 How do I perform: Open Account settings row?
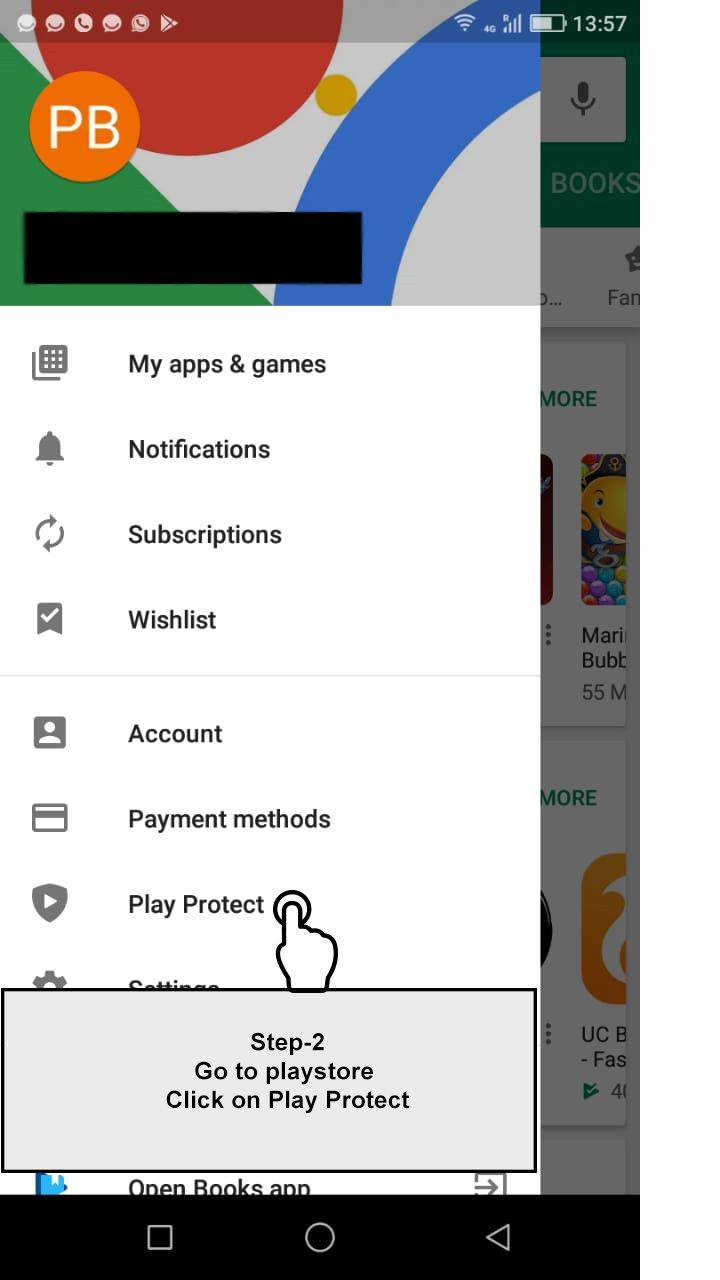(x=175, y=733)
